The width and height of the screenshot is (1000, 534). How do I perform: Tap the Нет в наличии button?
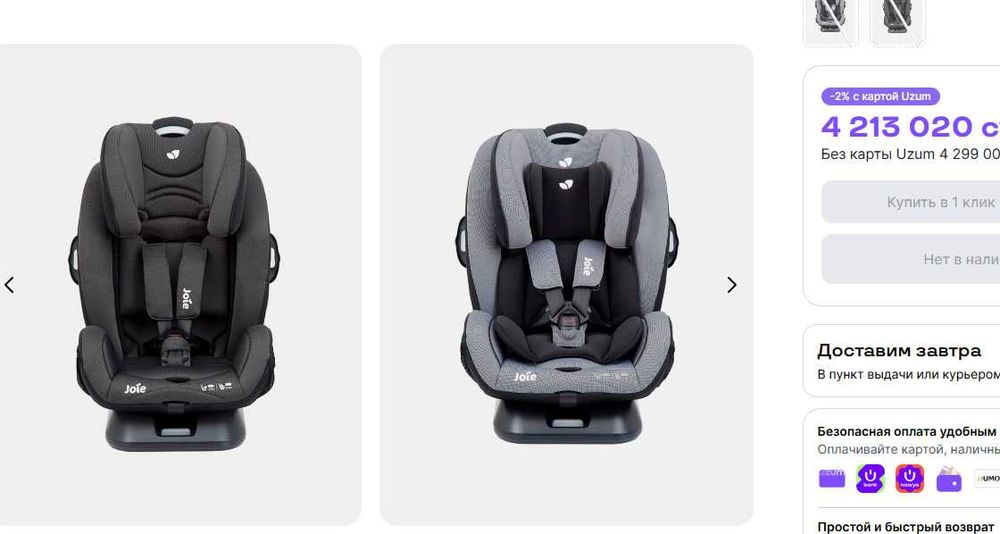pyautogui.click(x=912, y=259)
